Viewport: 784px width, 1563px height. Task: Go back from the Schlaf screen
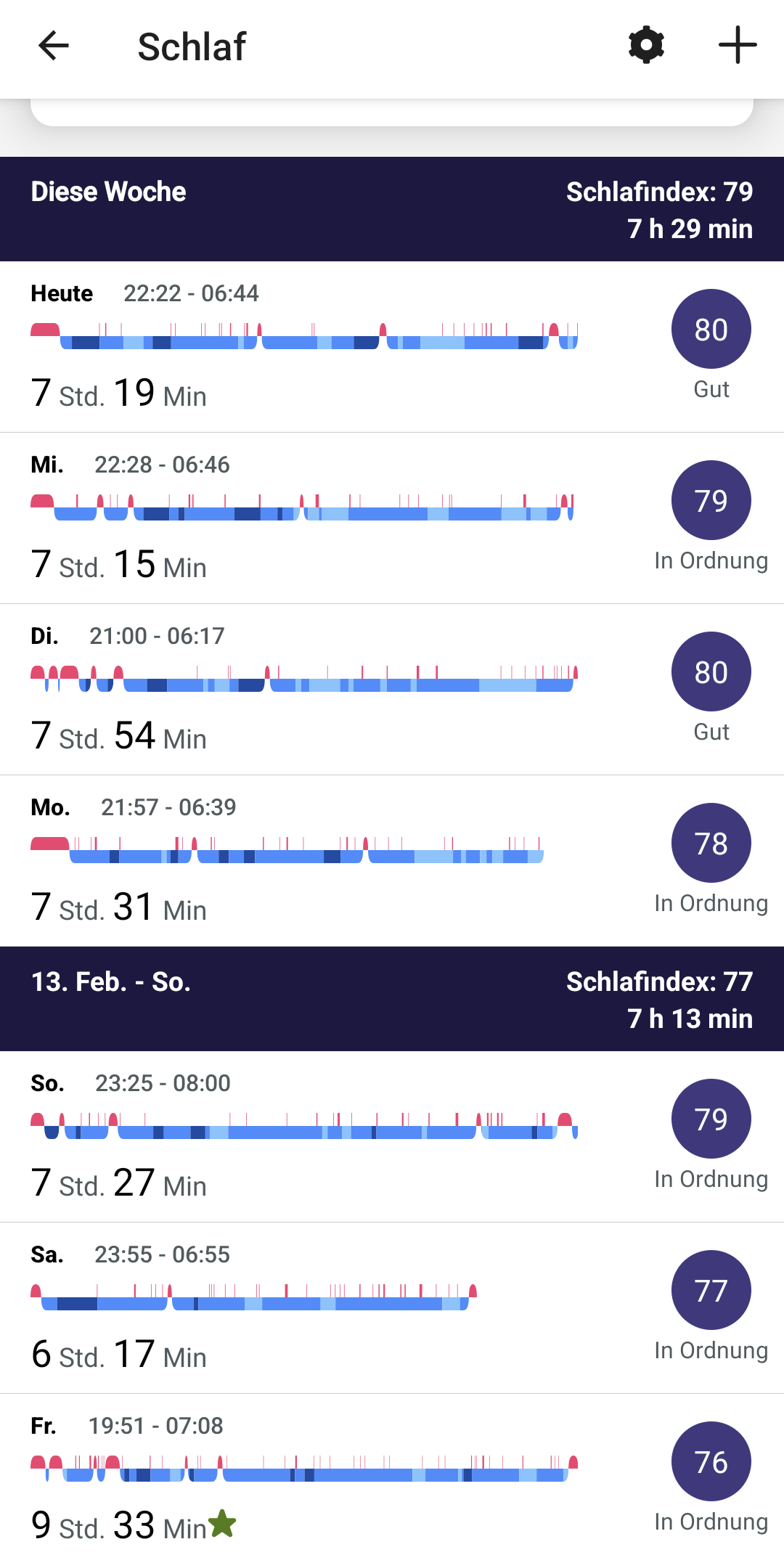click(53, 46)
